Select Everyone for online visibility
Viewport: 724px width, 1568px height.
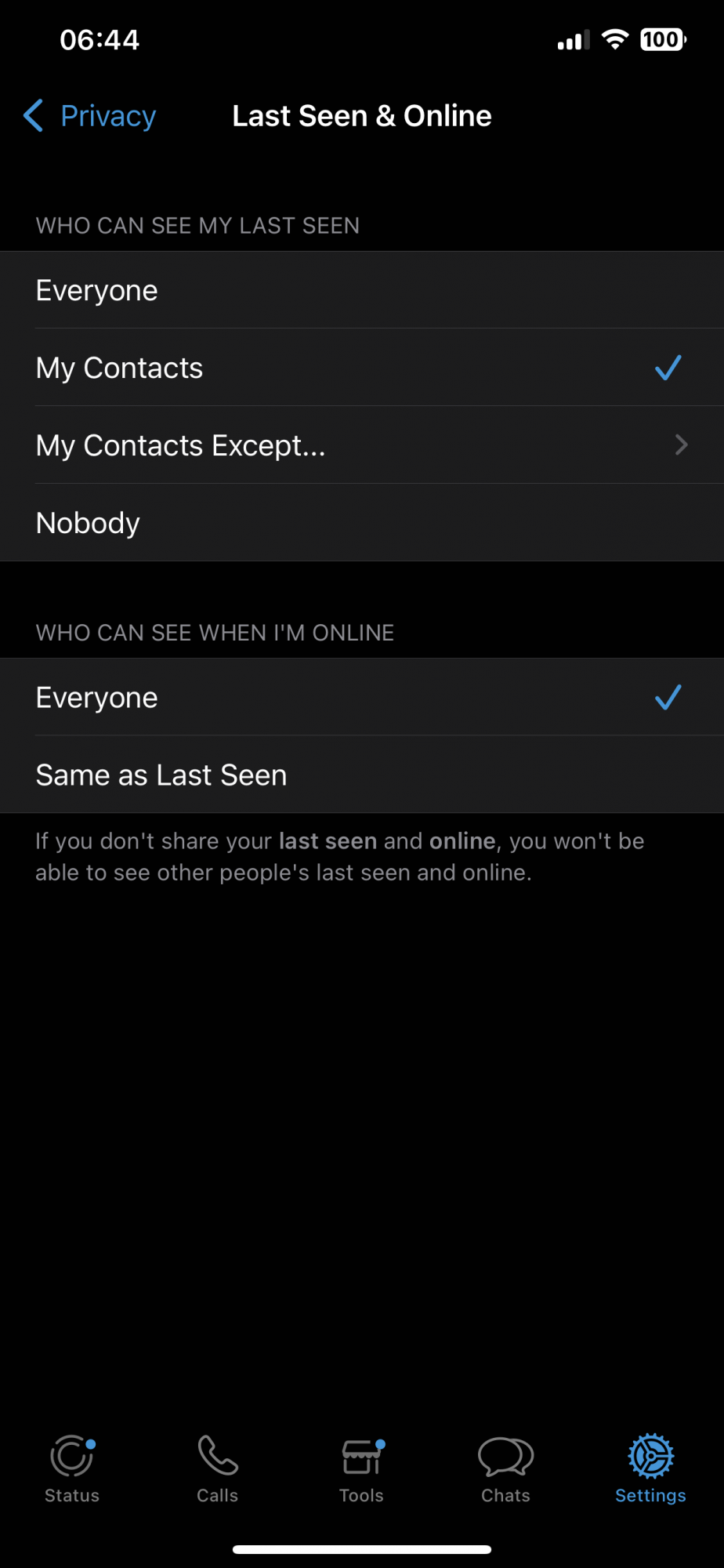362,697
